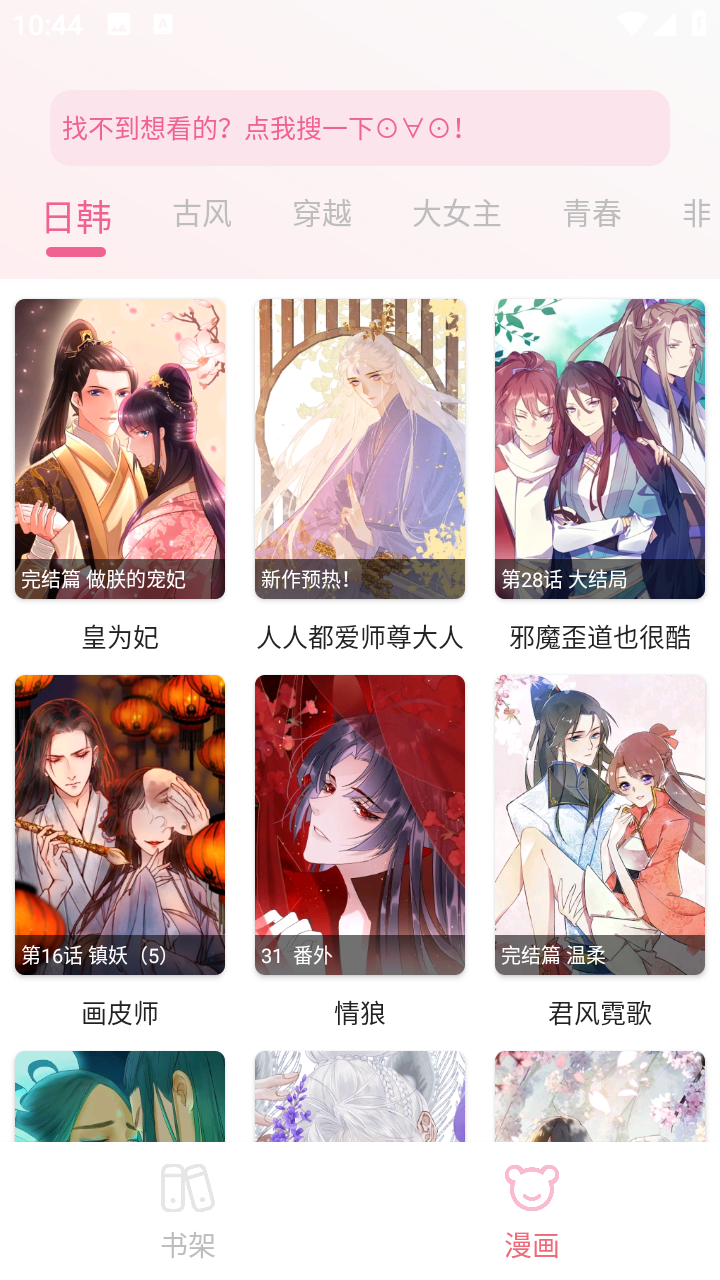Switch to the 穿越 tab

pos(322,214)
